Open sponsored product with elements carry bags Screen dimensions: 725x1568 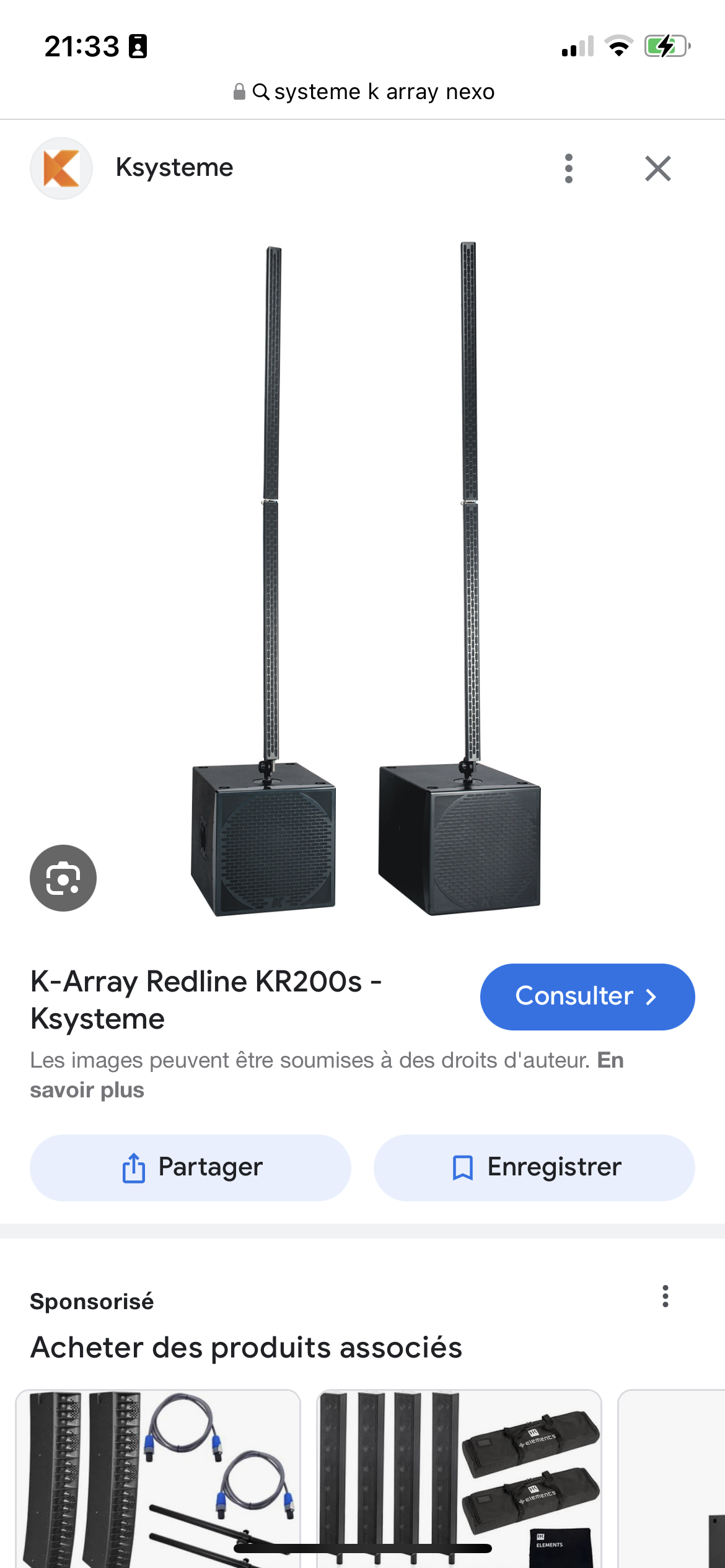(459, 1480)
